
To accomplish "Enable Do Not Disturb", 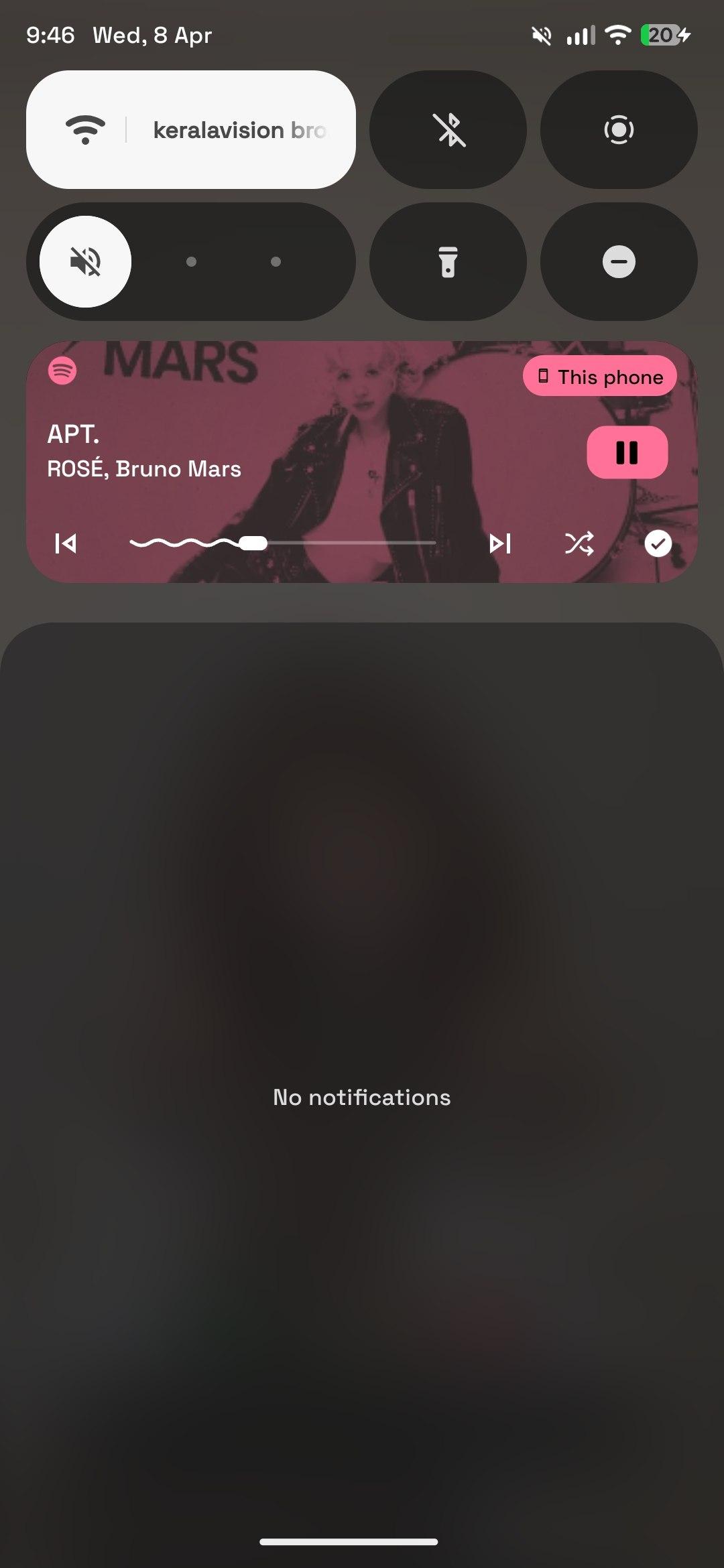I will point(618,261).
